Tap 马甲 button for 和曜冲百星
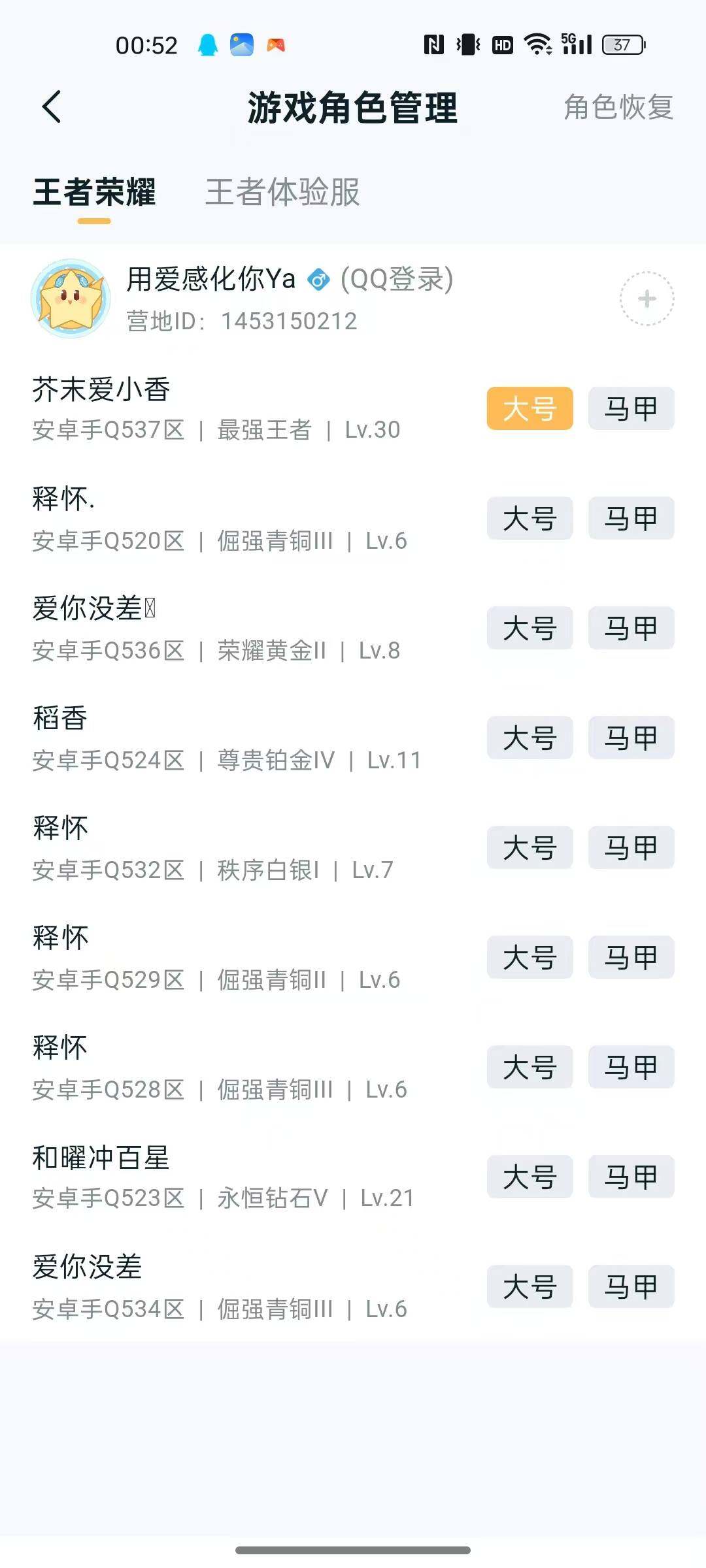The width and height of the screenshot is (706, 1568). tap(630, 1177)
